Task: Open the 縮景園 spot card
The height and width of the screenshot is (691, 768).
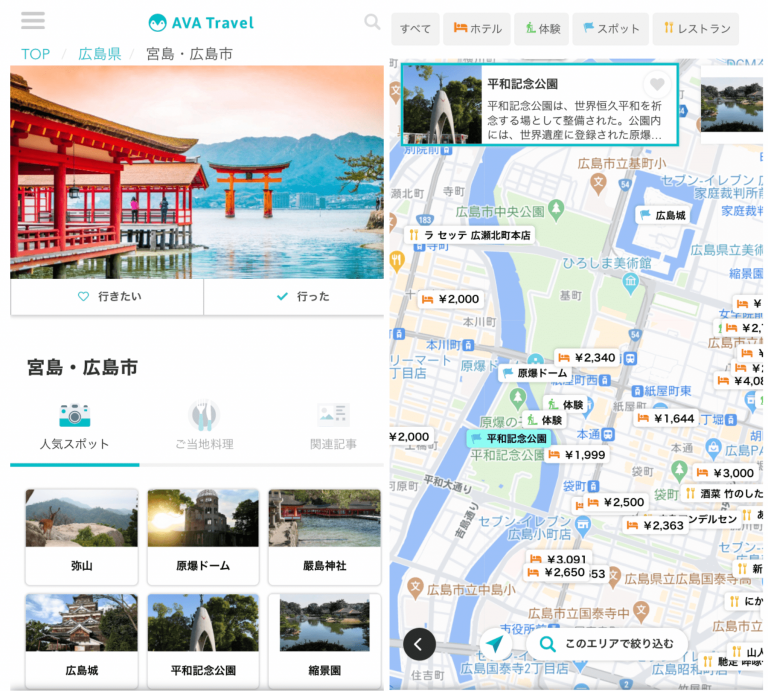Action: (324, 640)
